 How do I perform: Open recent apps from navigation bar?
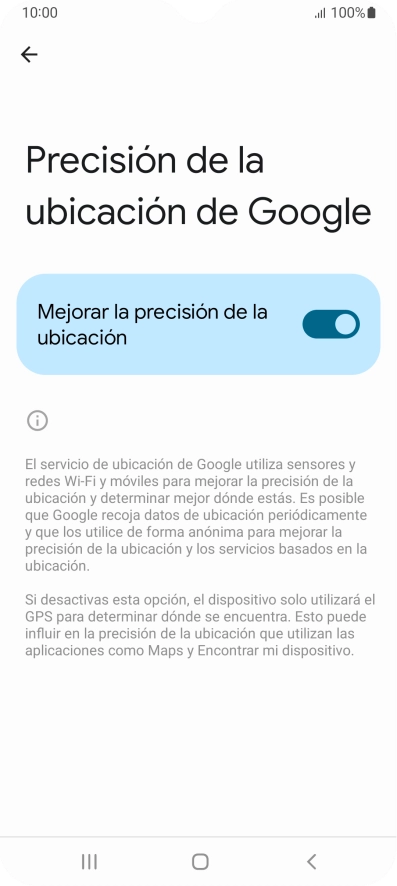pos(89,861)
